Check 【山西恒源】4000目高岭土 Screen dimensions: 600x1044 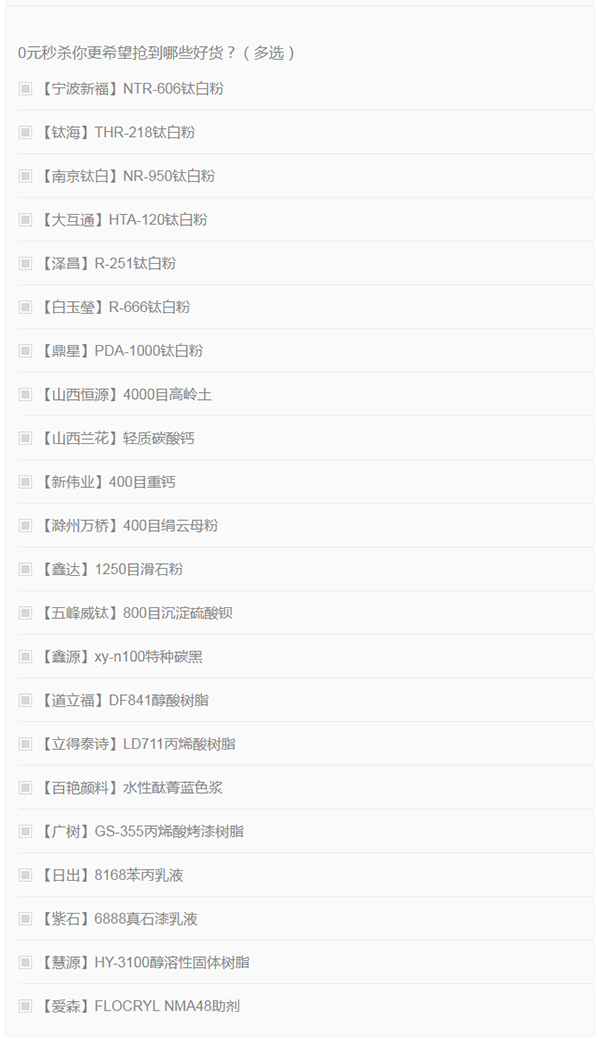click(25, 395)
